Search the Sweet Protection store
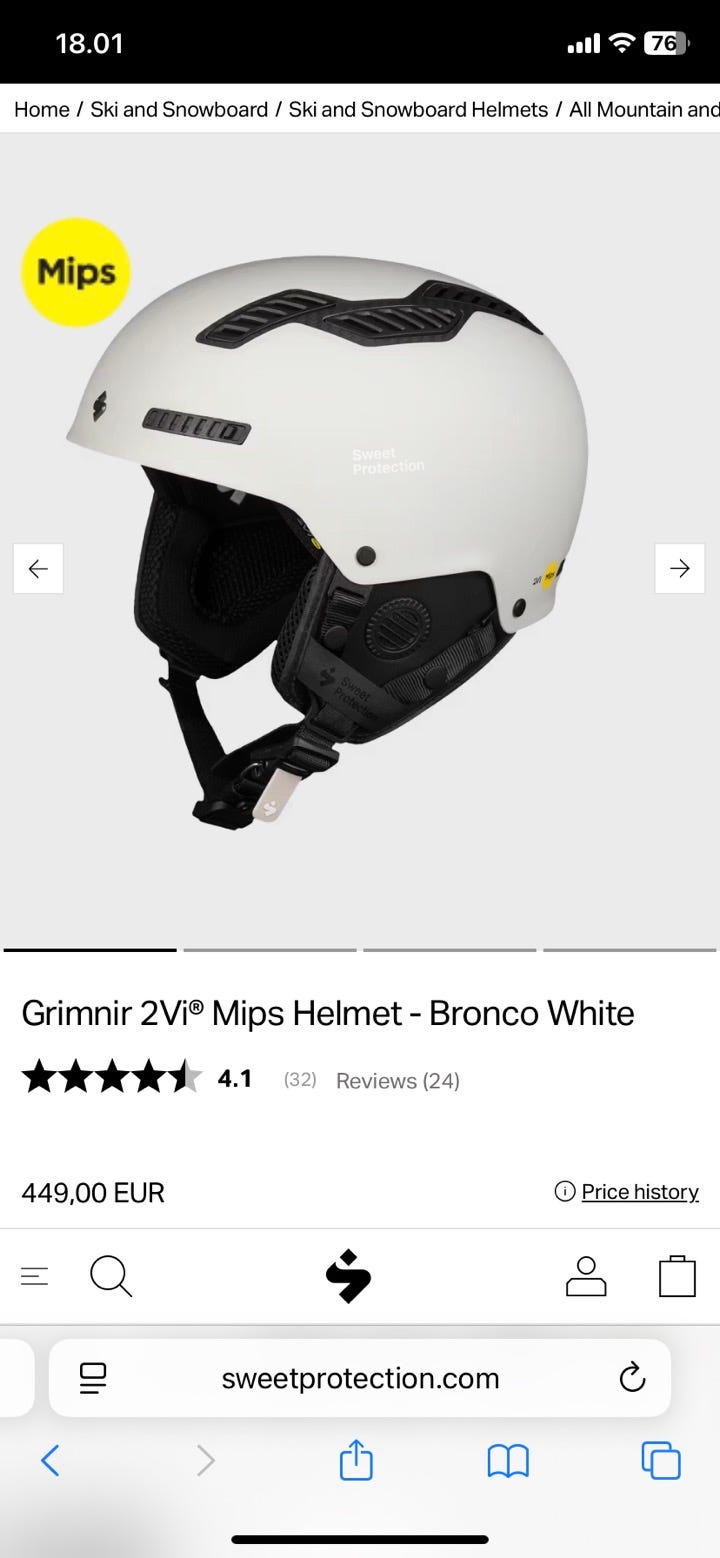 [x=111, y=1276]
